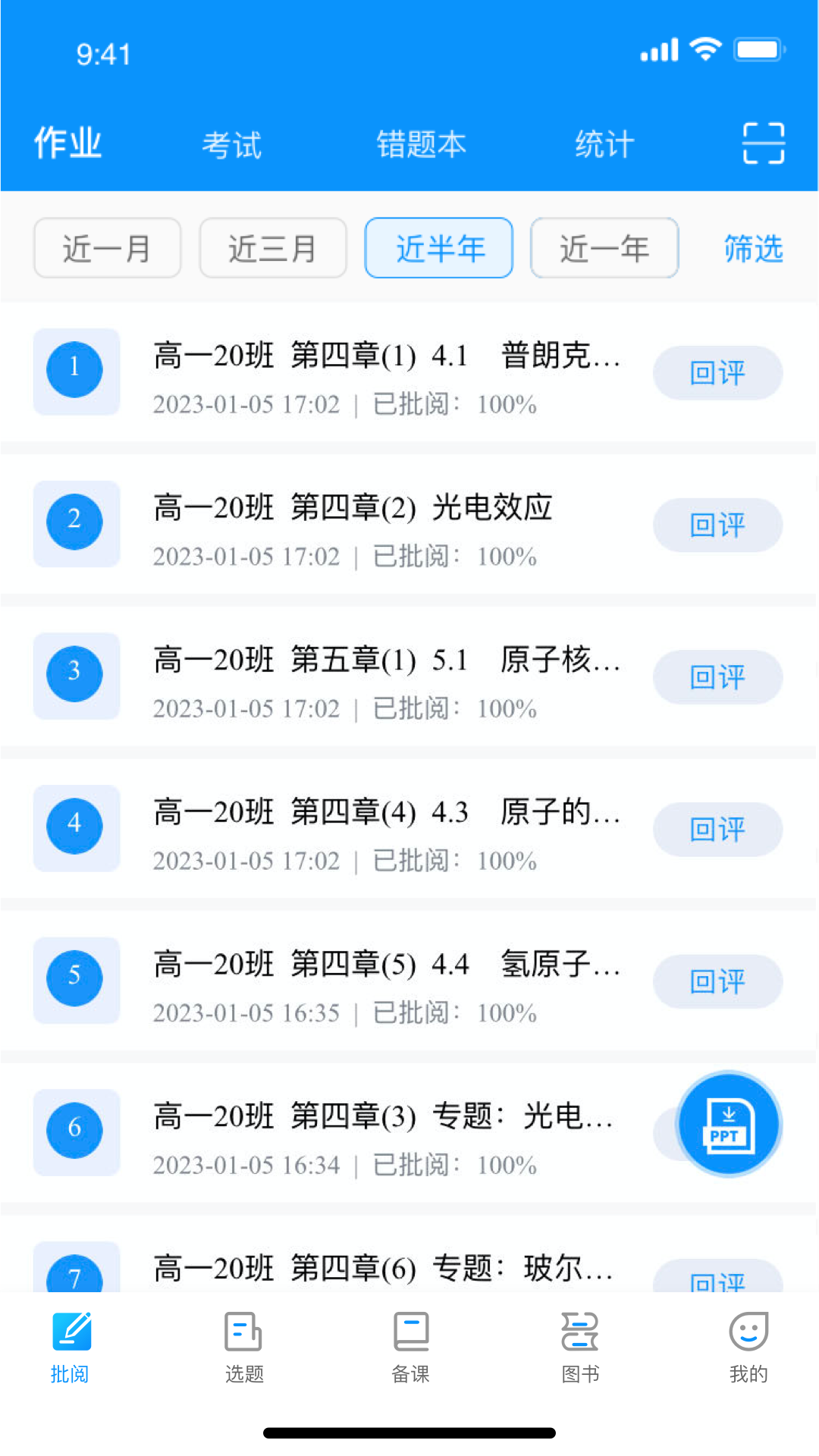Open the 备课 lesson preparation icon
Viewport: 819px width, 1456px height.
tap(409, 1331)
